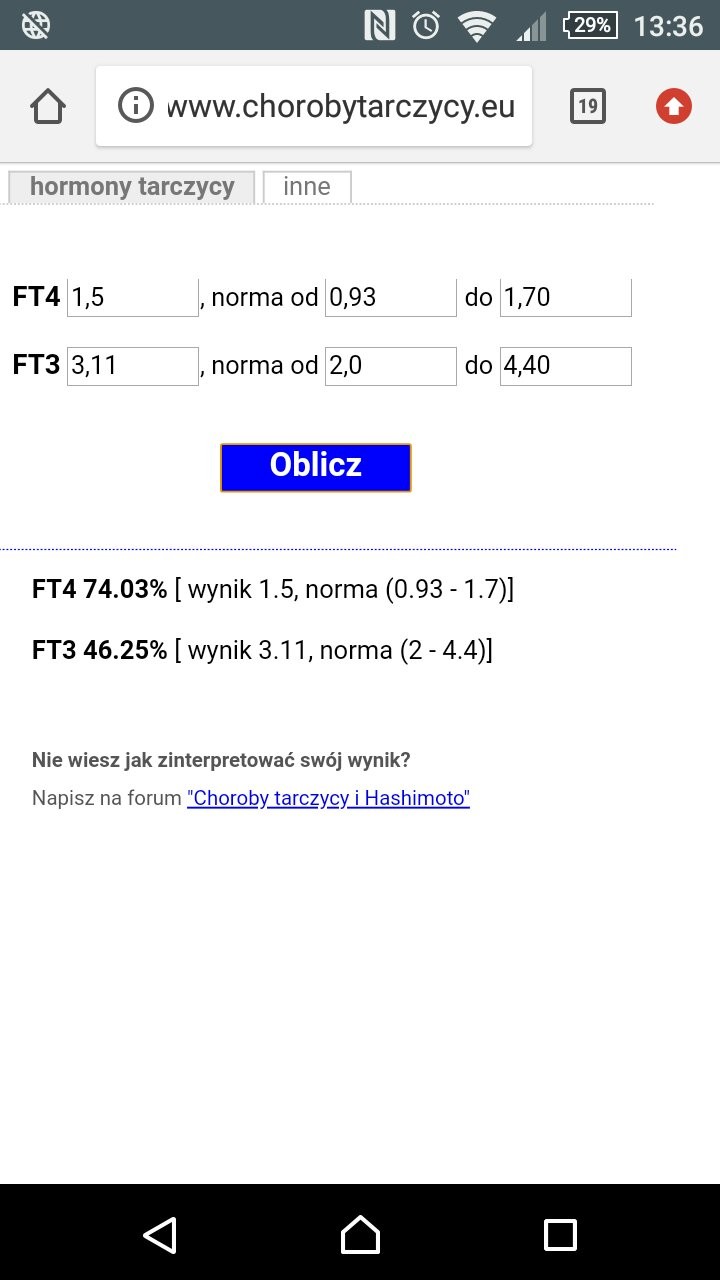Open the tab switcher showing 19 tabs
Screen dimensions: 720x1280
click(x=588, y=106)
